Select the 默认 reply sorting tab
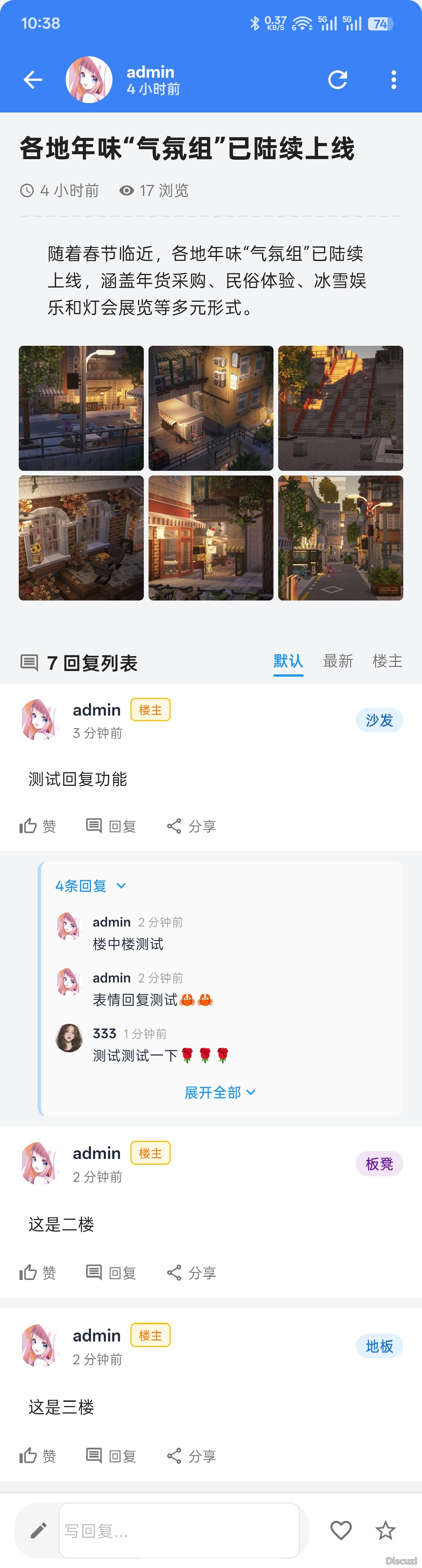This screenshot has height=1568, width=422. pyautogui.click(x=288, y=661)
